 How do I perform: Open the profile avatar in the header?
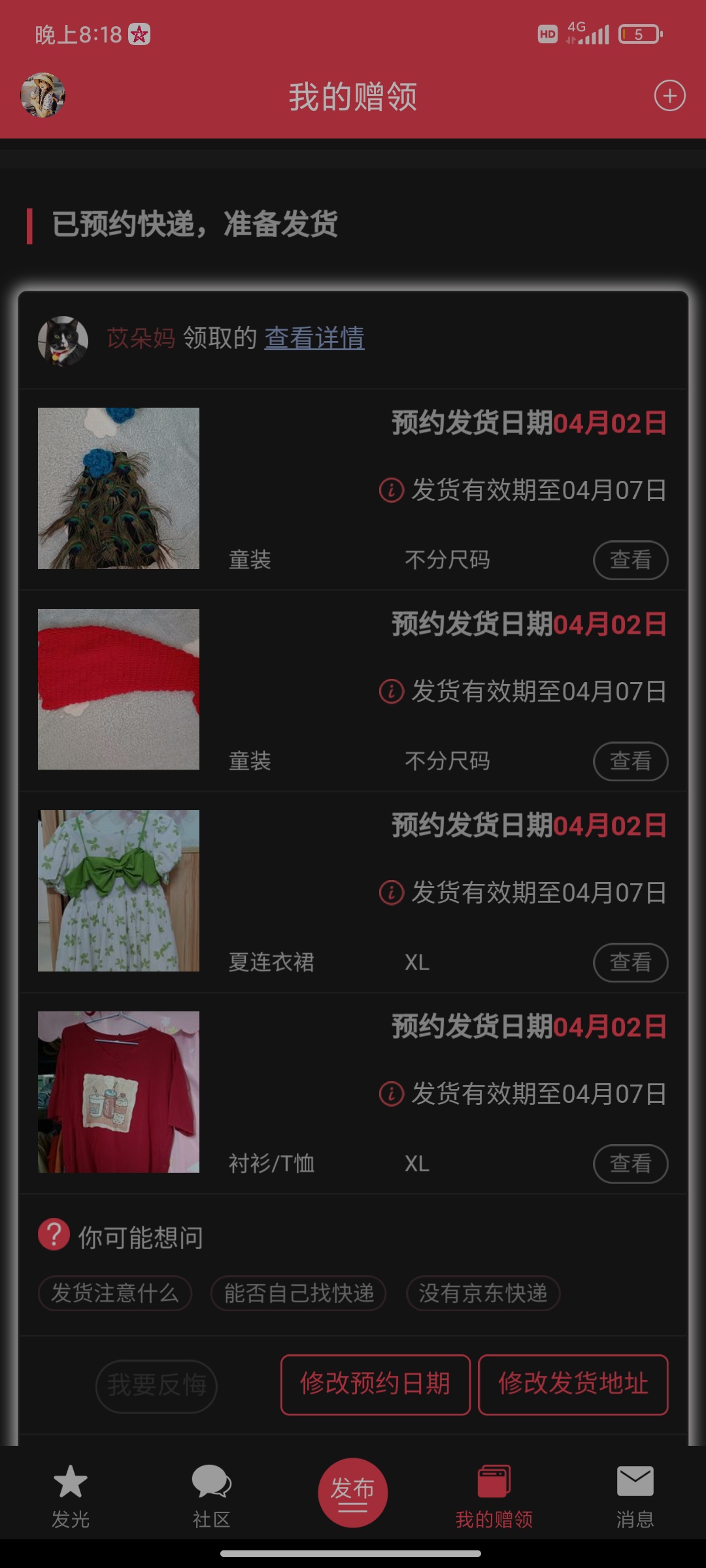pos(43,95)
